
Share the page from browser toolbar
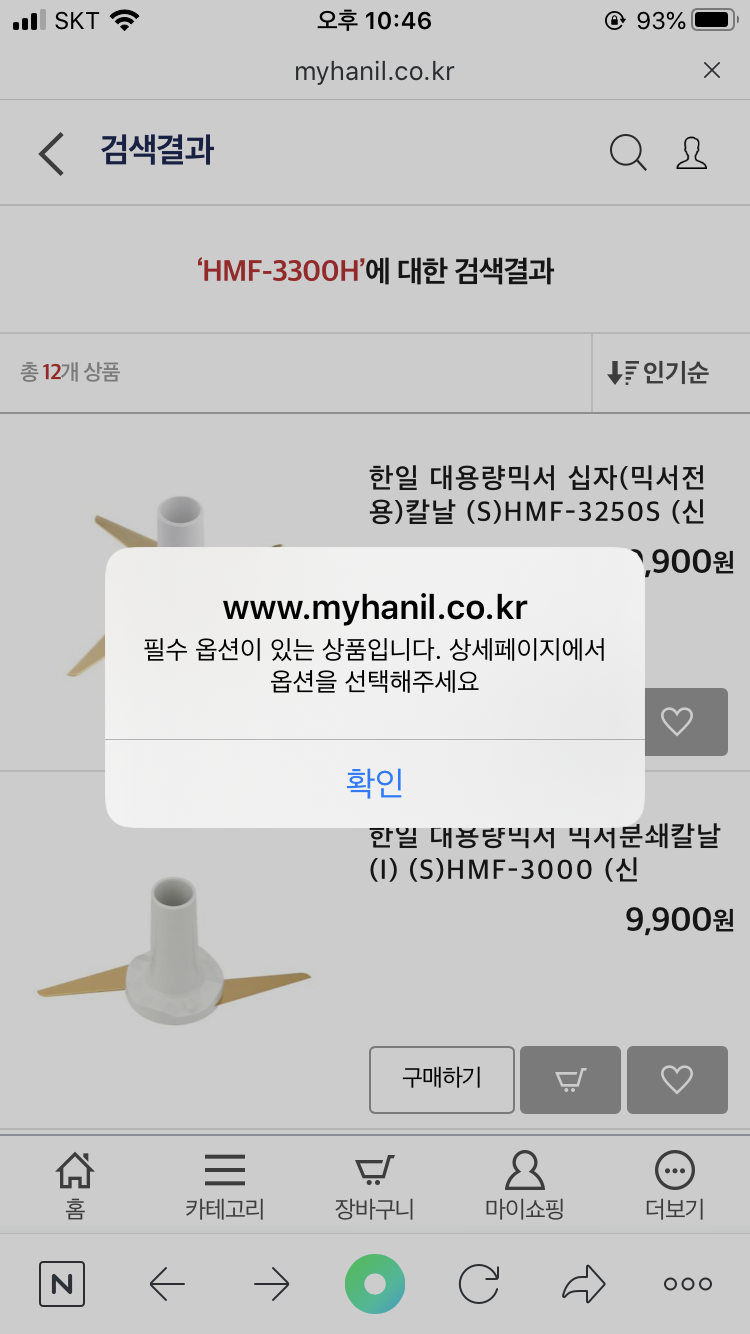pos(584,1284)
